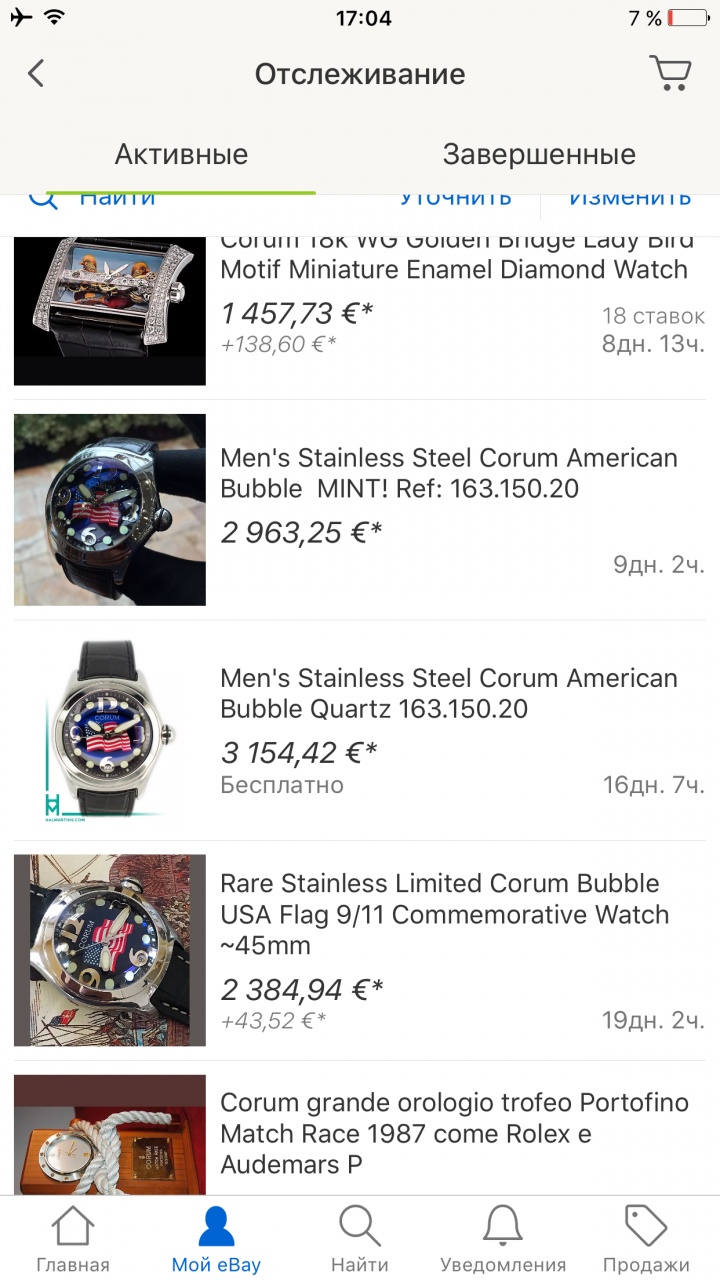
Task: Open Corum American Bubble Quartz listing
Action: [448, 693]
